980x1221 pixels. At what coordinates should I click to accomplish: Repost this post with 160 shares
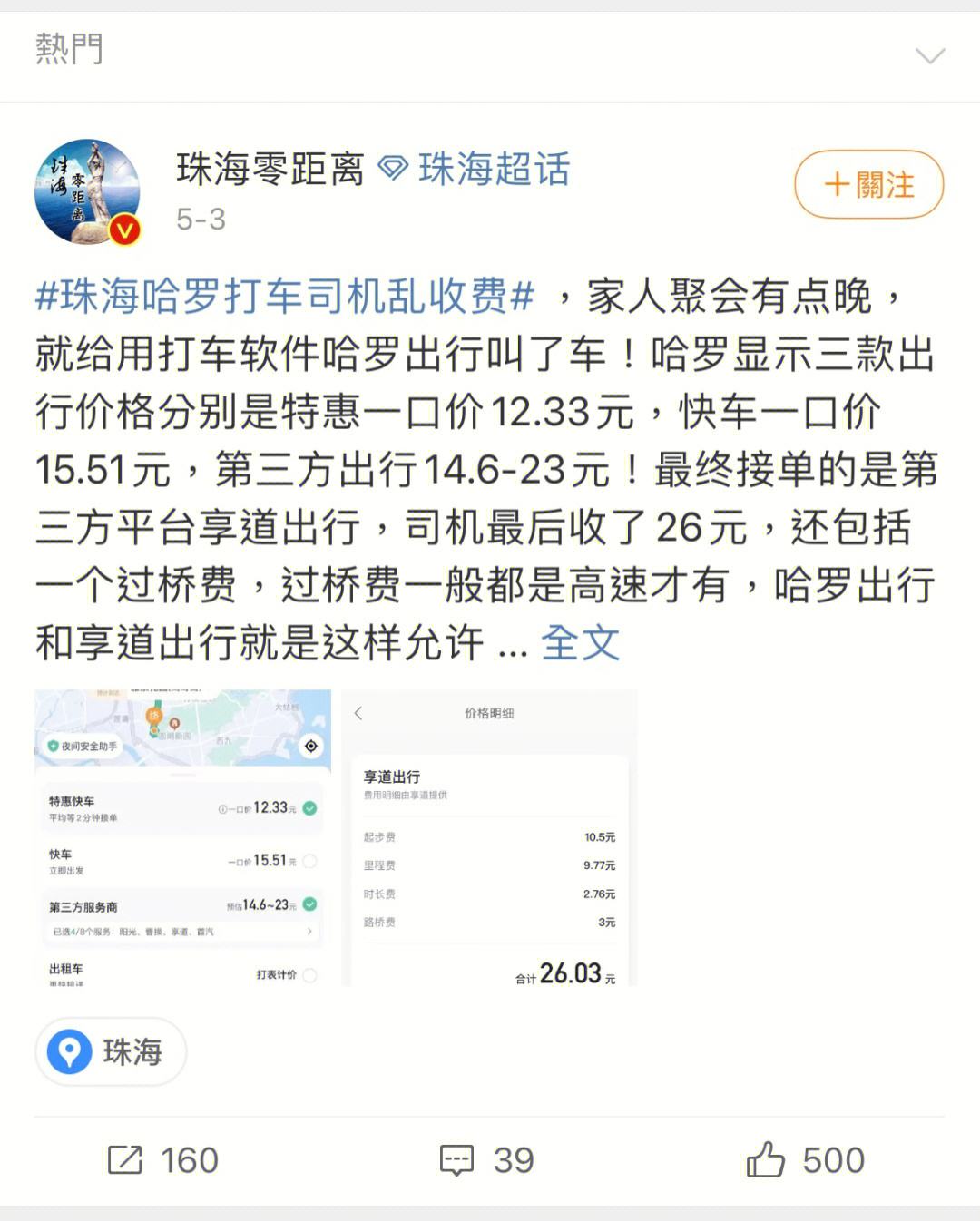(163, 1160)
